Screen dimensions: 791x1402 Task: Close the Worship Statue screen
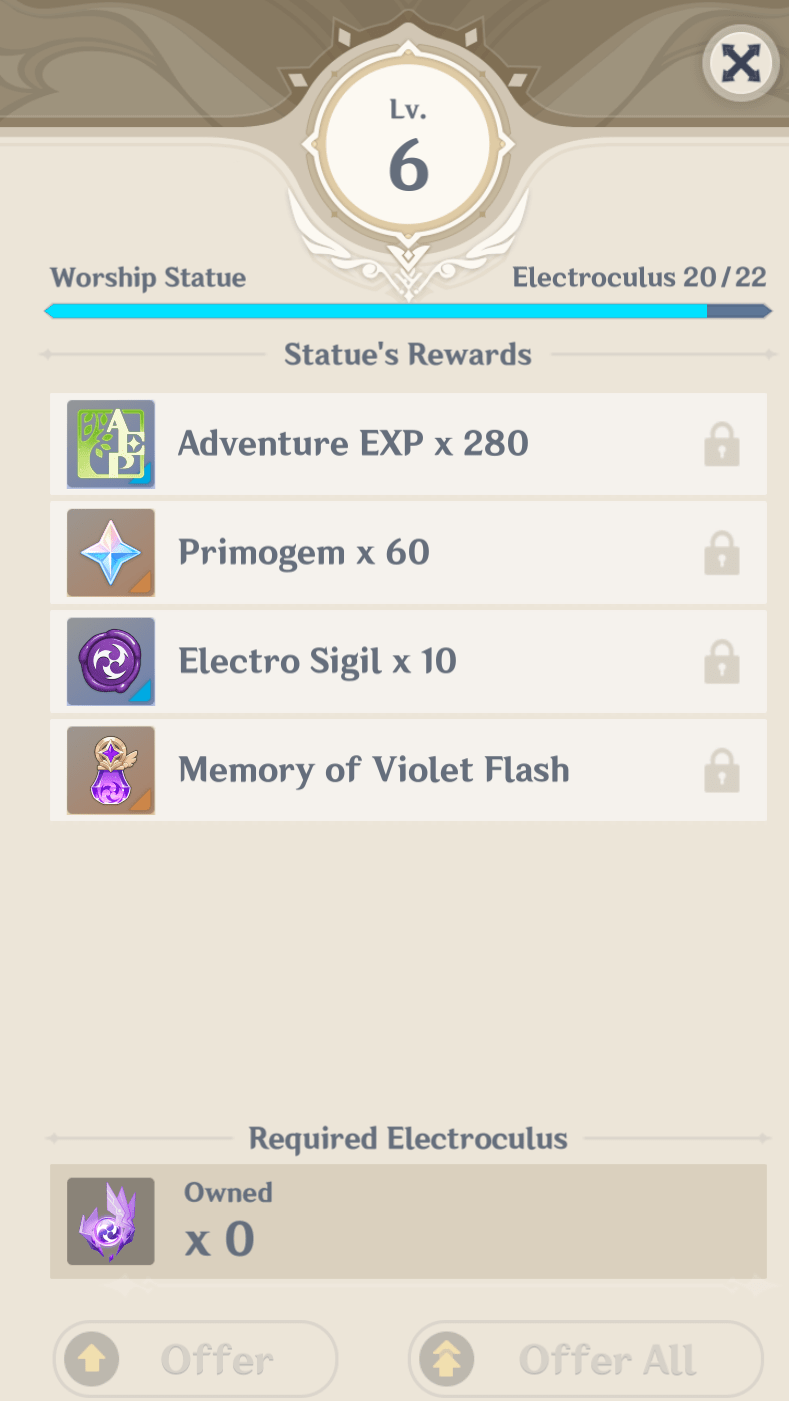click(741, 63)
